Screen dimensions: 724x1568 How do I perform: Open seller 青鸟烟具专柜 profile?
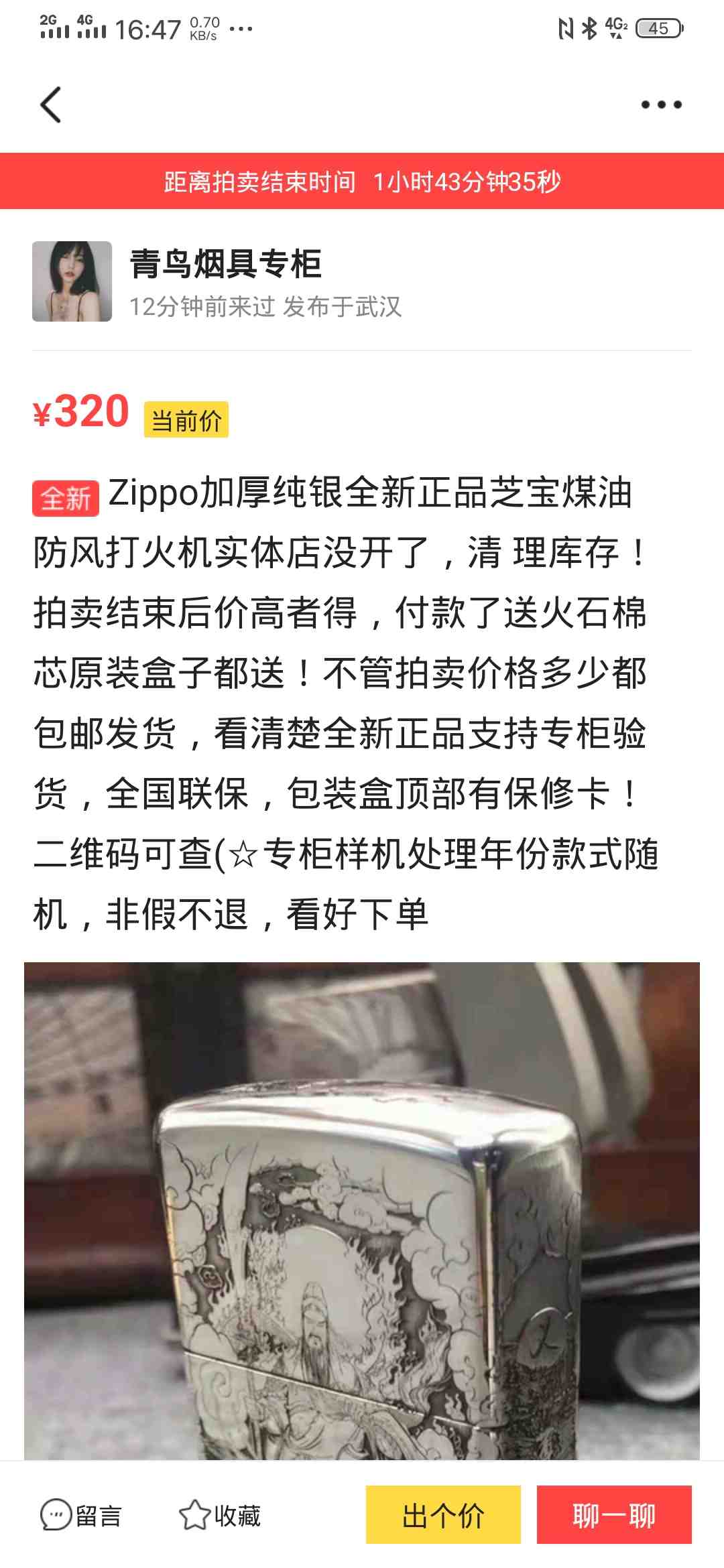click(x=225, y=264)
